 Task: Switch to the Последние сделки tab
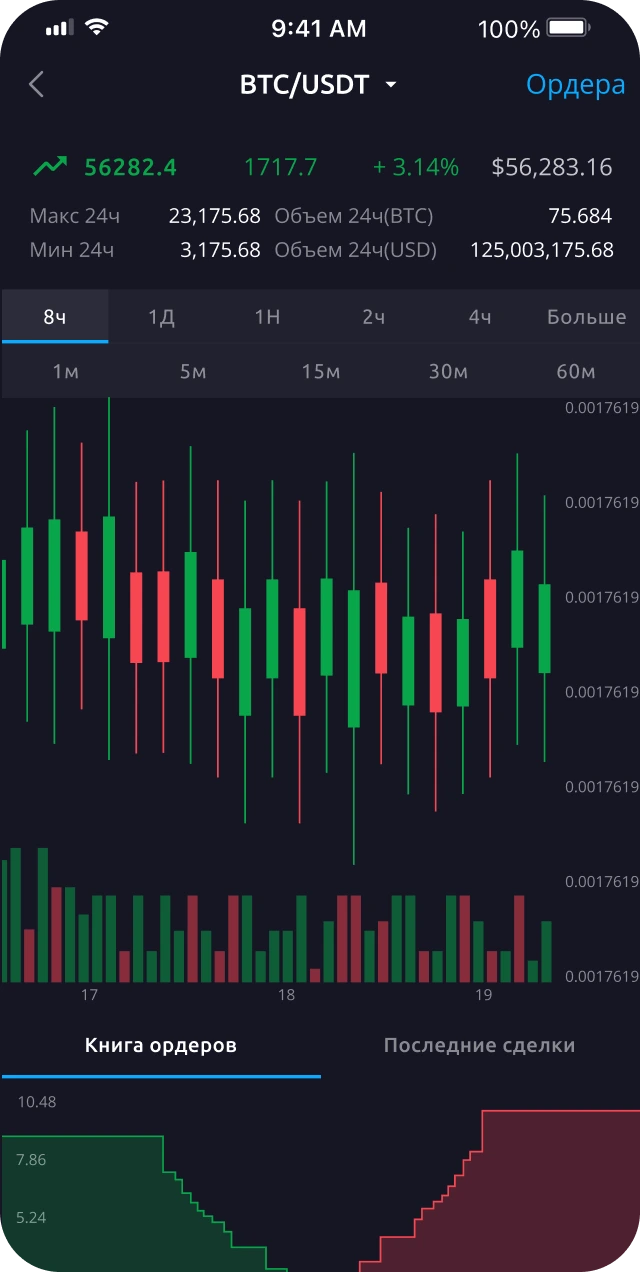tap(480, 1046)
